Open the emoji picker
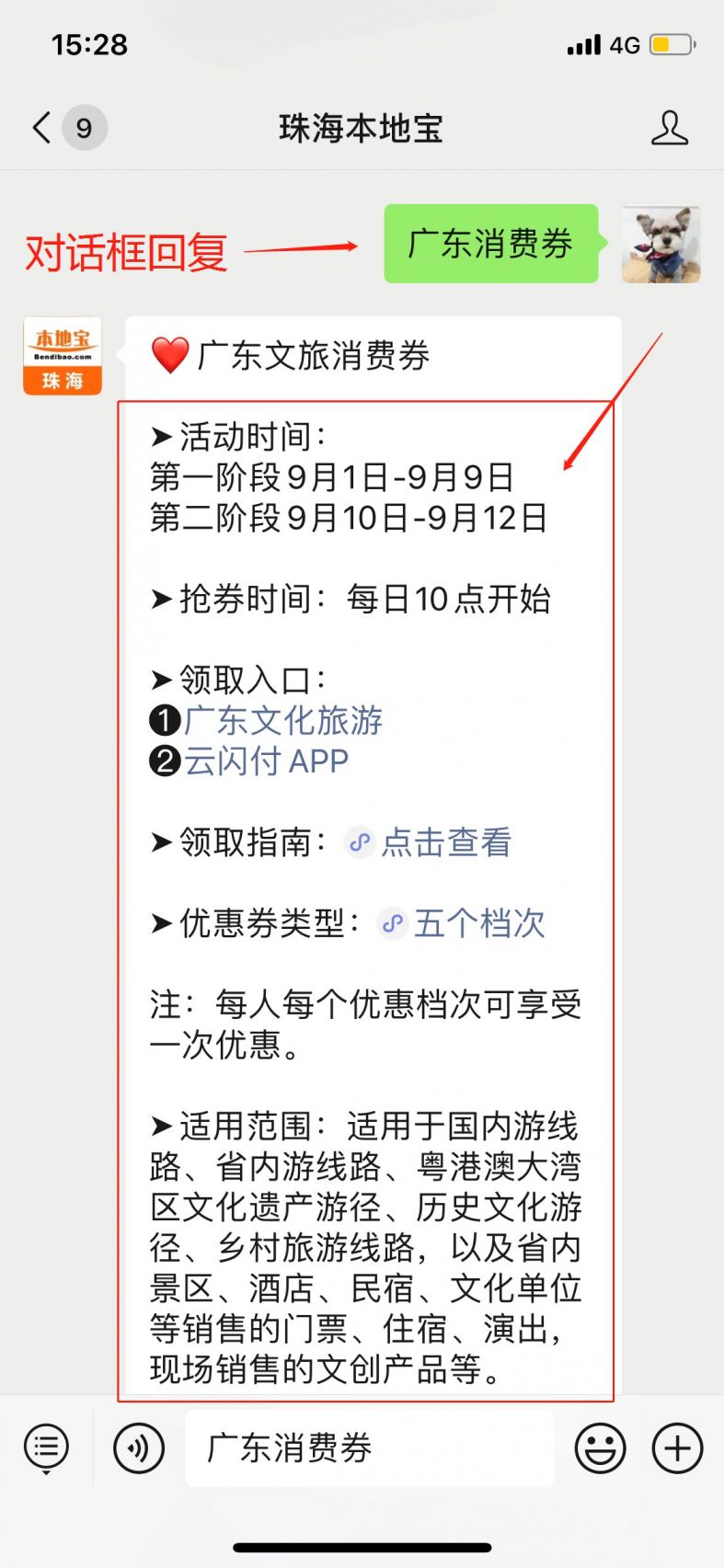The image size is (724, 1568). click(x=600, y=1448)
